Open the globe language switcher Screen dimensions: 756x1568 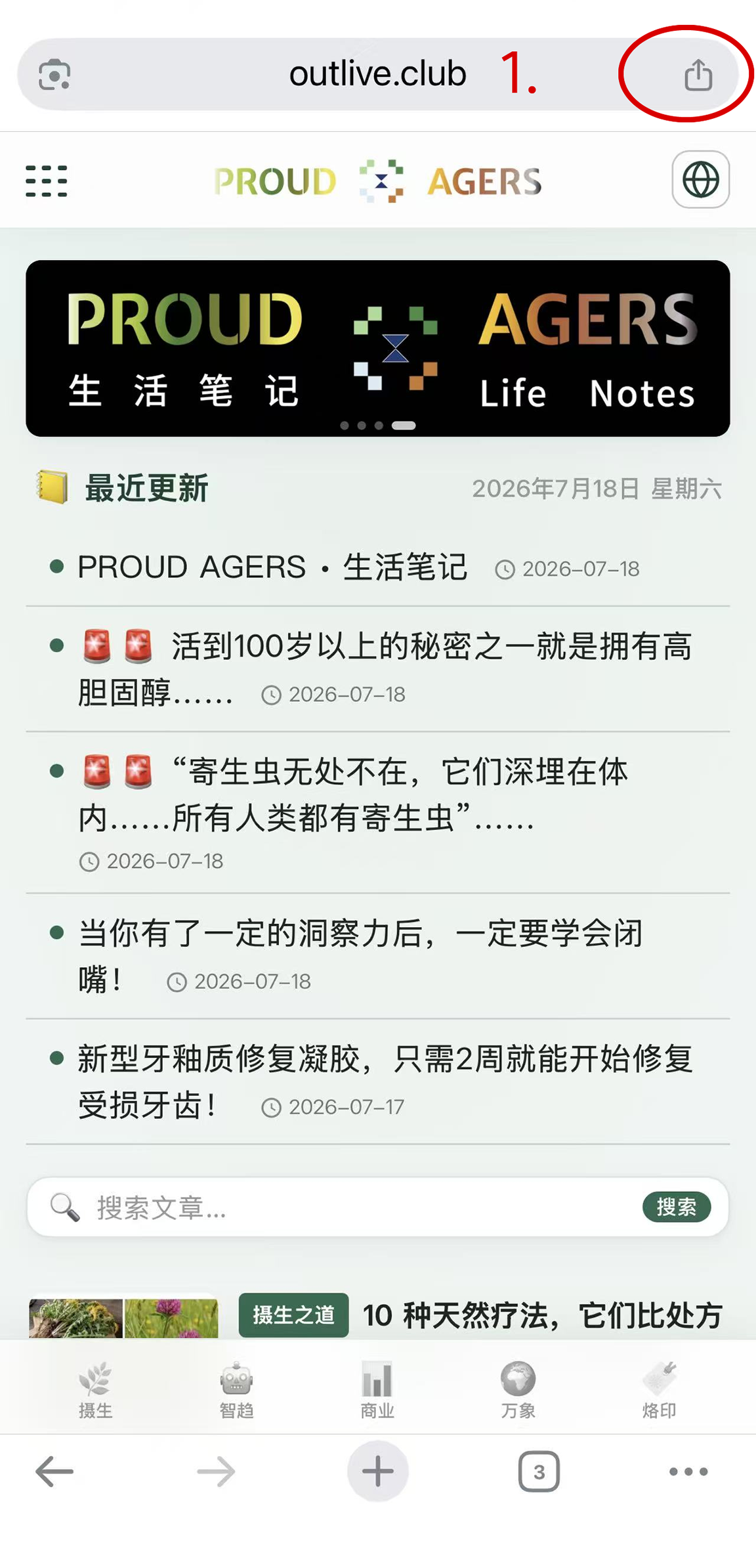point(701,179)
